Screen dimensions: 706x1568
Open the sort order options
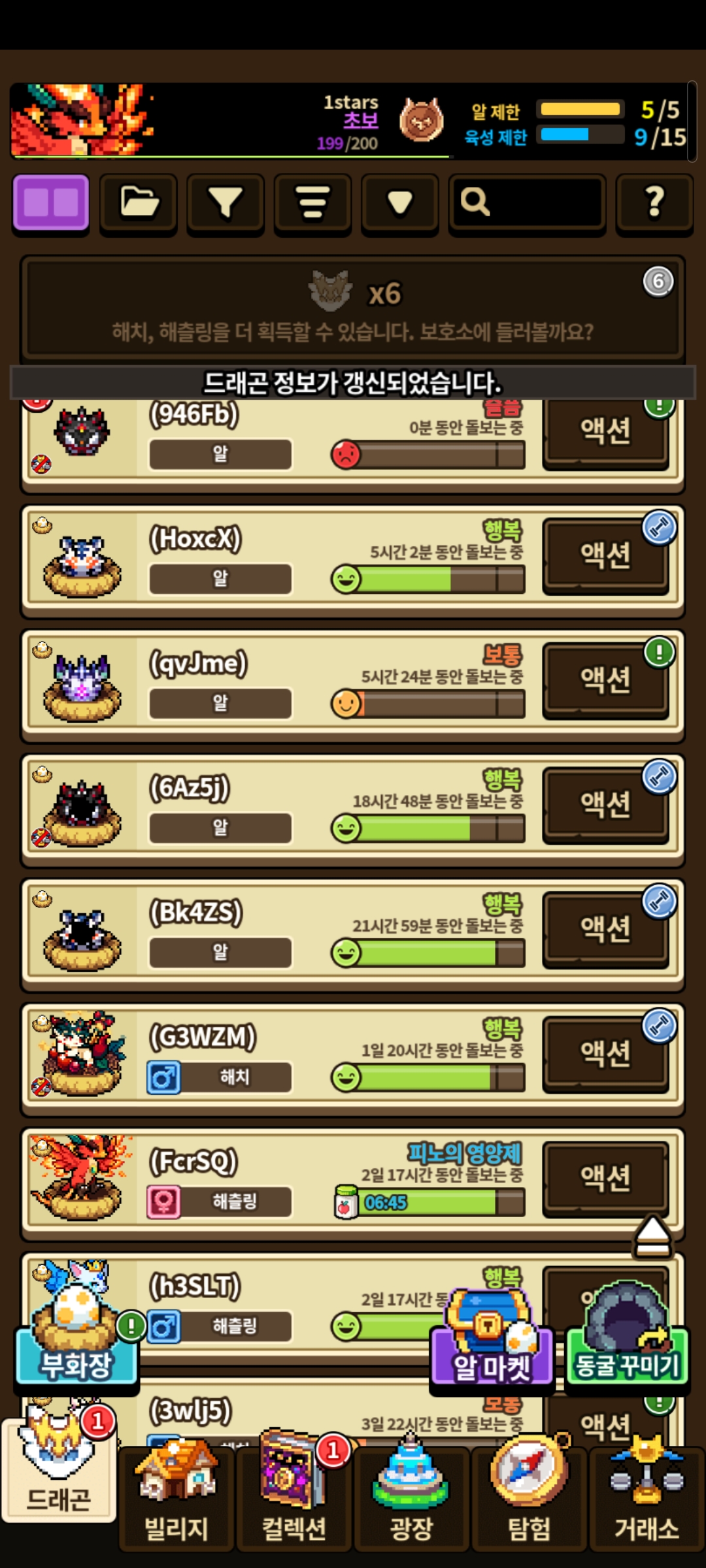tap(312, 203)
